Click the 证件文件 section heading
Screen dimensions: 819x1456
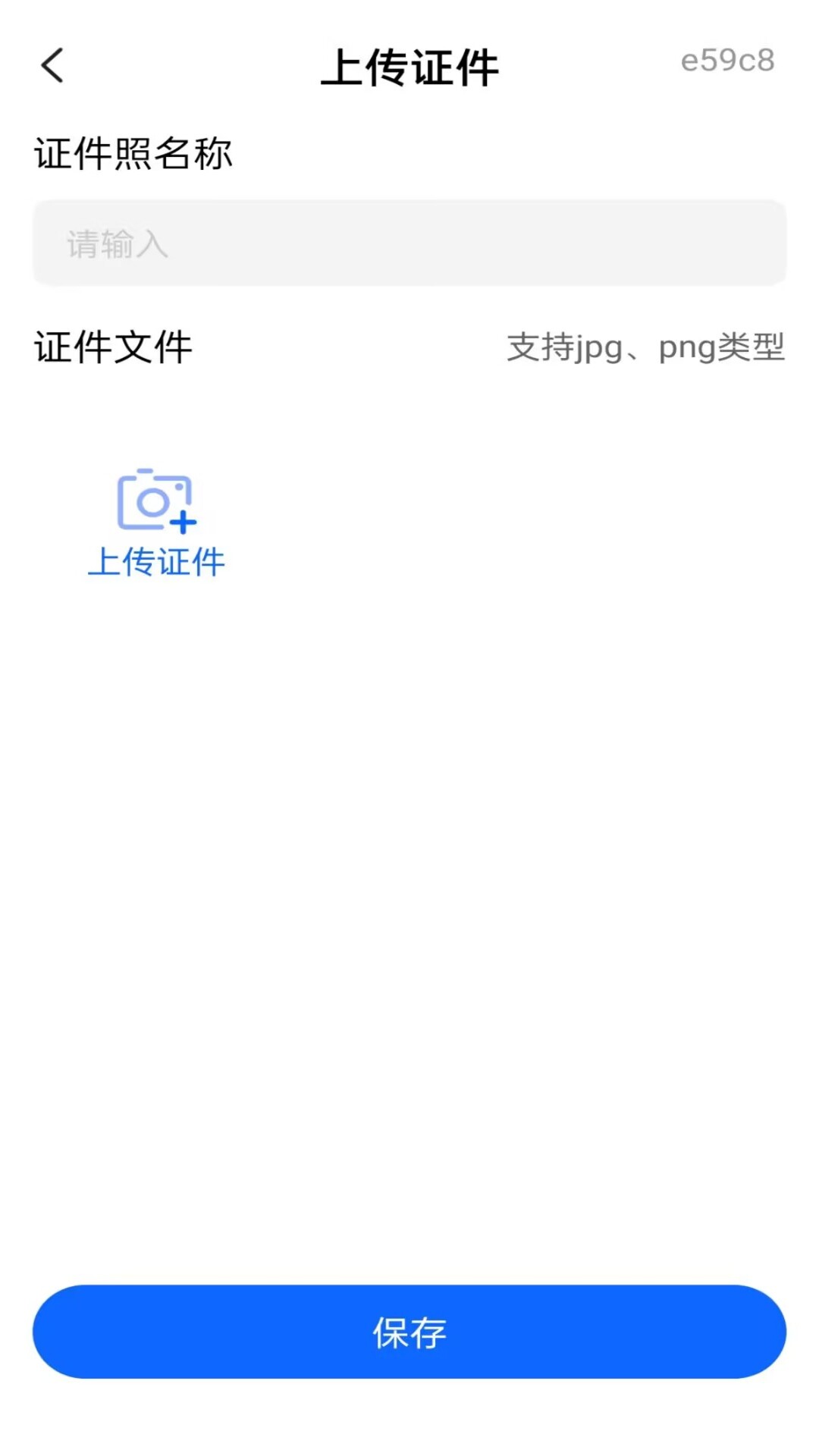coord(112,347)
